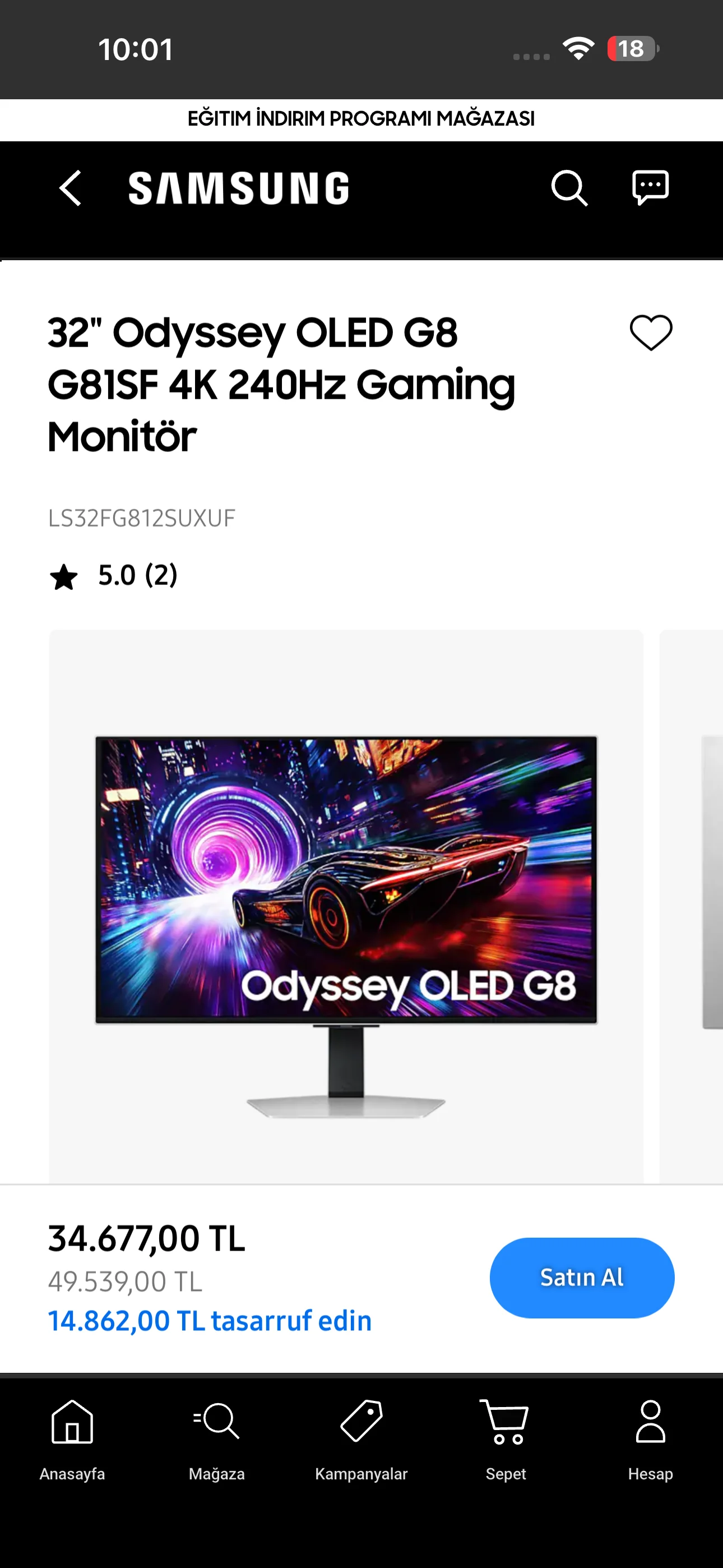Open the 5.0 star rating reviews
This screenshot has width=723, height=1568.
(x=114, y=575)
